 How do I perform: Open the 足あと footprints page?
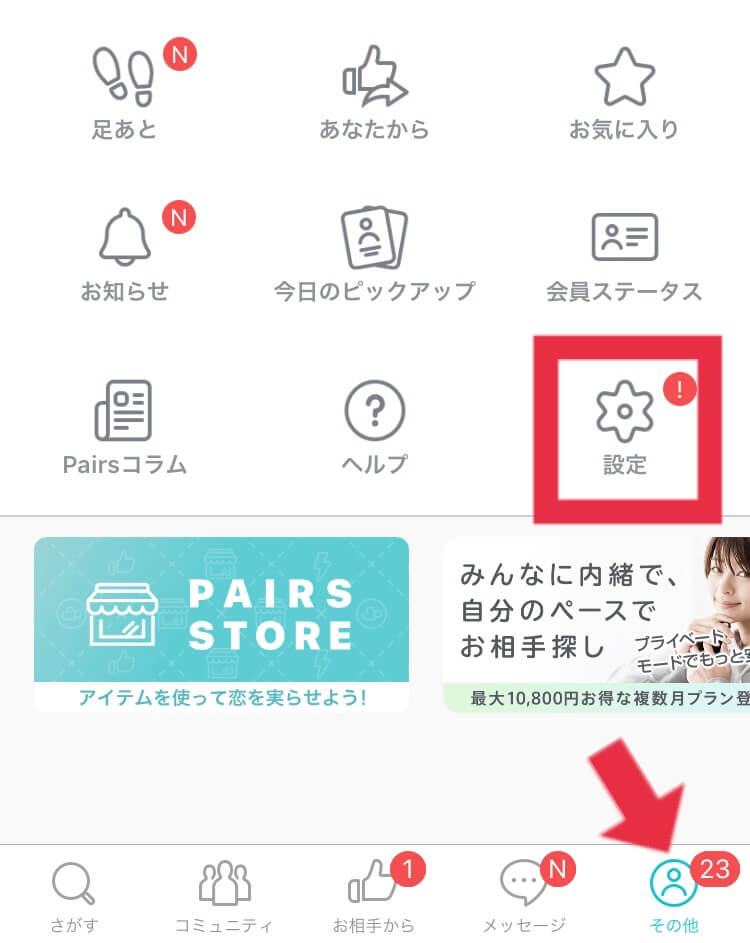(124, 90)
